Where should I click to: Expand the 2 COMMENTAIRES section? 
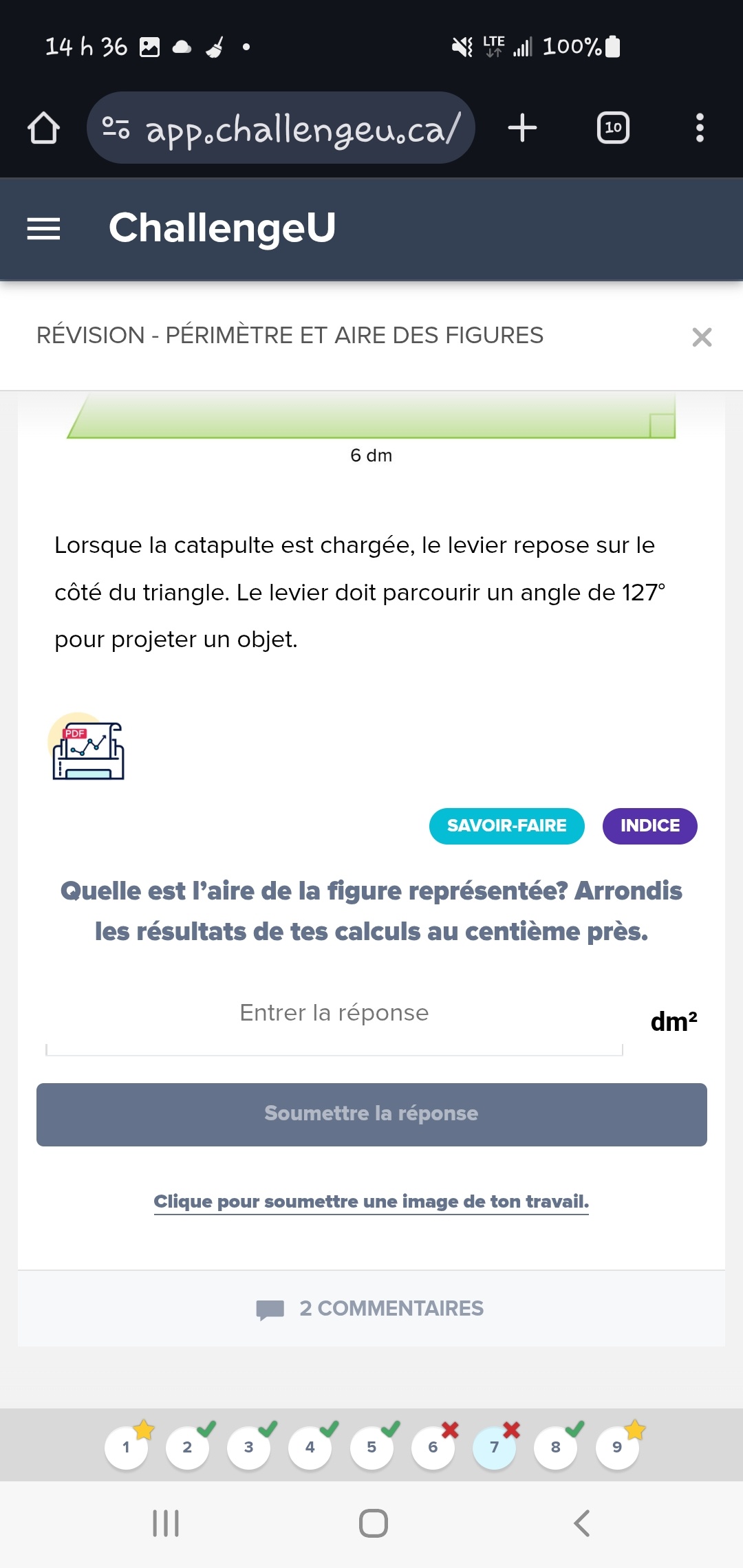pyautogui.click(x=390, y=1308)
